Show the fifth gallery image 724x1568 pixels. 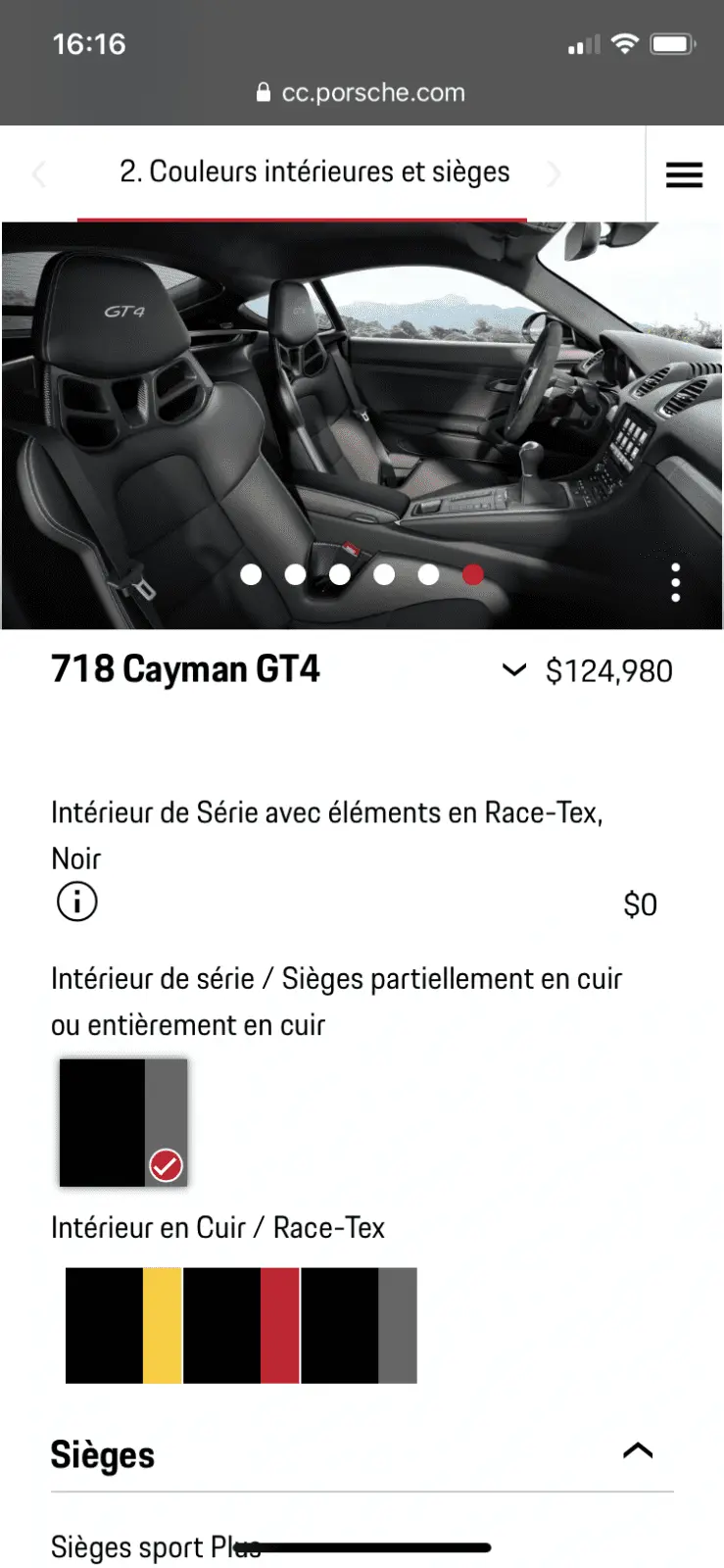(x=428, y=574)
